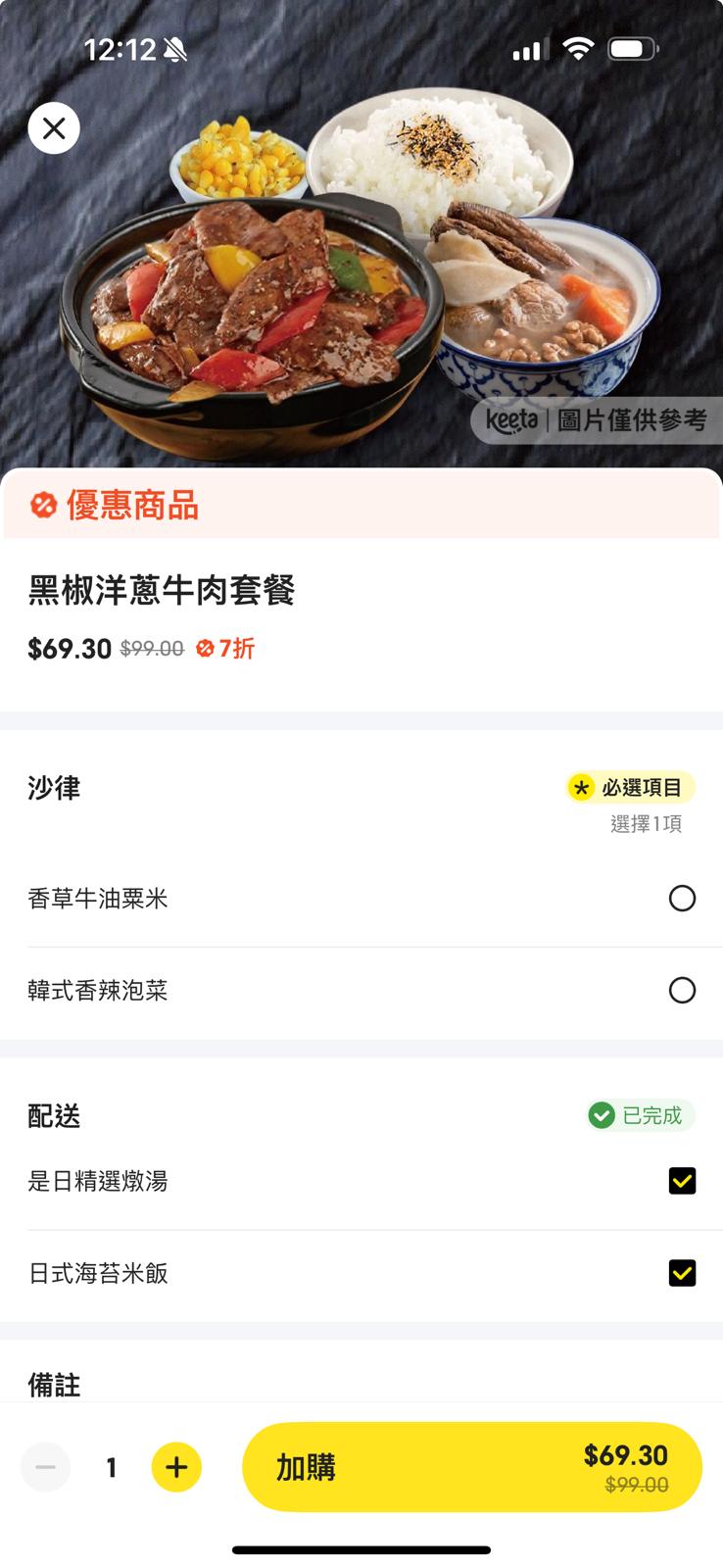Decrease quantity with the minus button

pos(45,1467)
